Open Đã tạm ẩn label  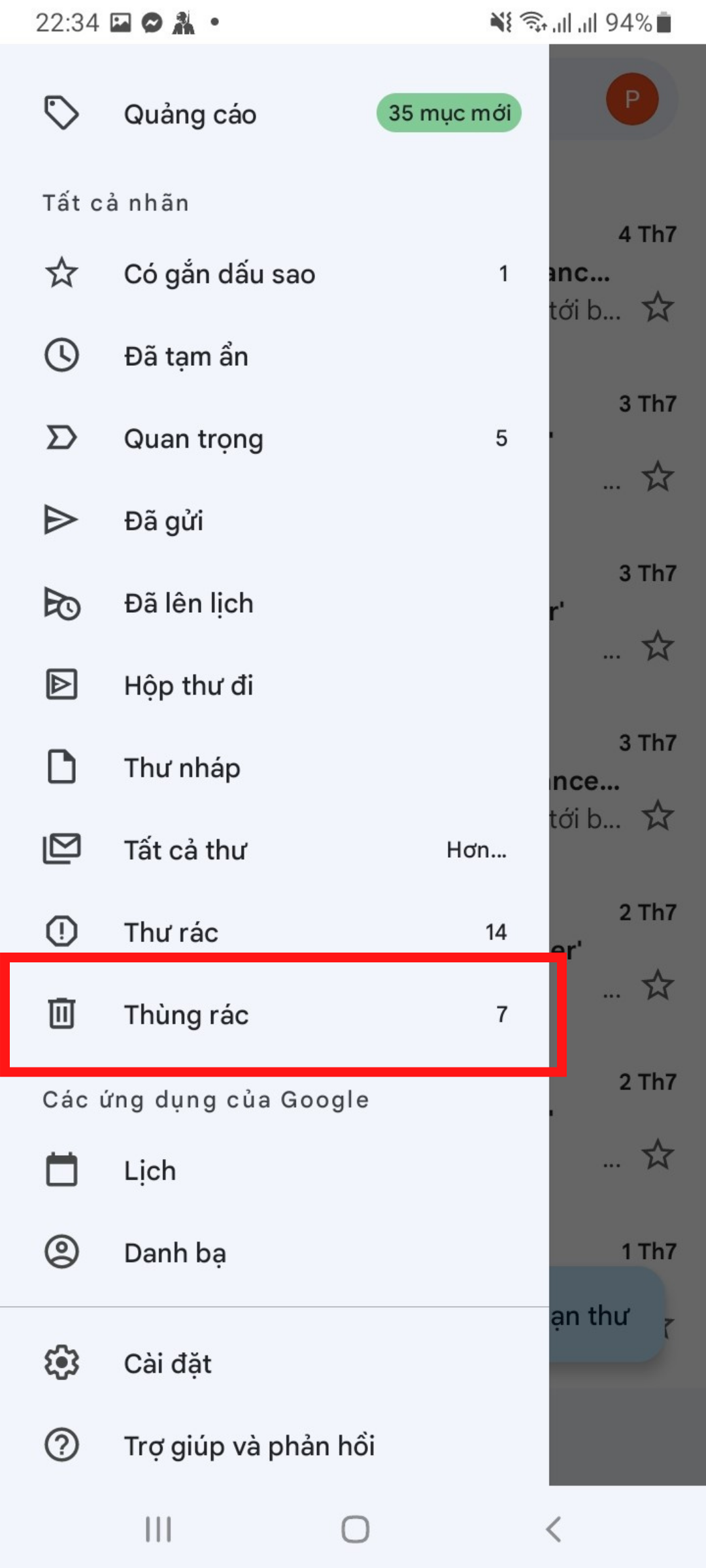(275, 356)
